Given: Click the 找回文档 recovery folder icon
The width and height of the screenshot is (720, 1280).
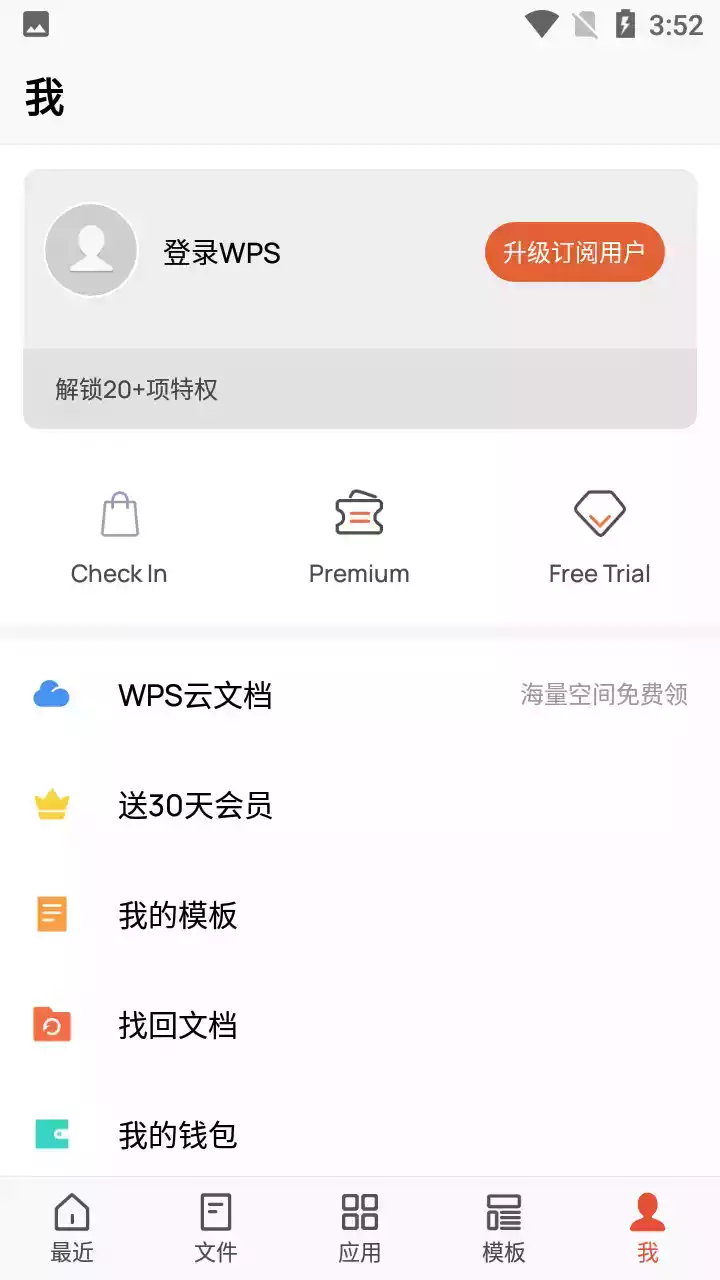Looking at the screenshot, I should 52,1024.
